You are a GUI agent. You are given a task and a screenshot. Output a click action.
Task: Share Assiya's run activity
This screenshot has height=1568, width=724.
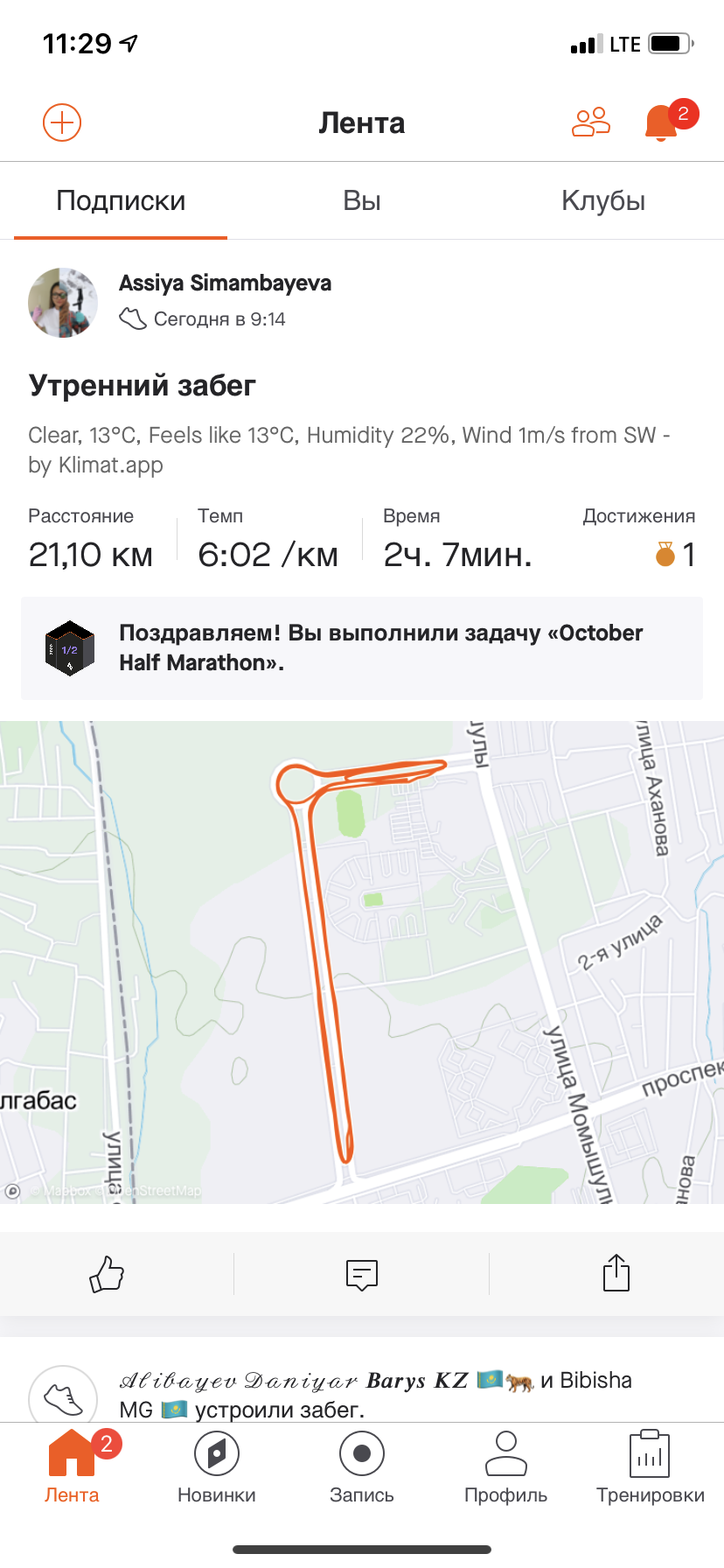pos(616,1274)
